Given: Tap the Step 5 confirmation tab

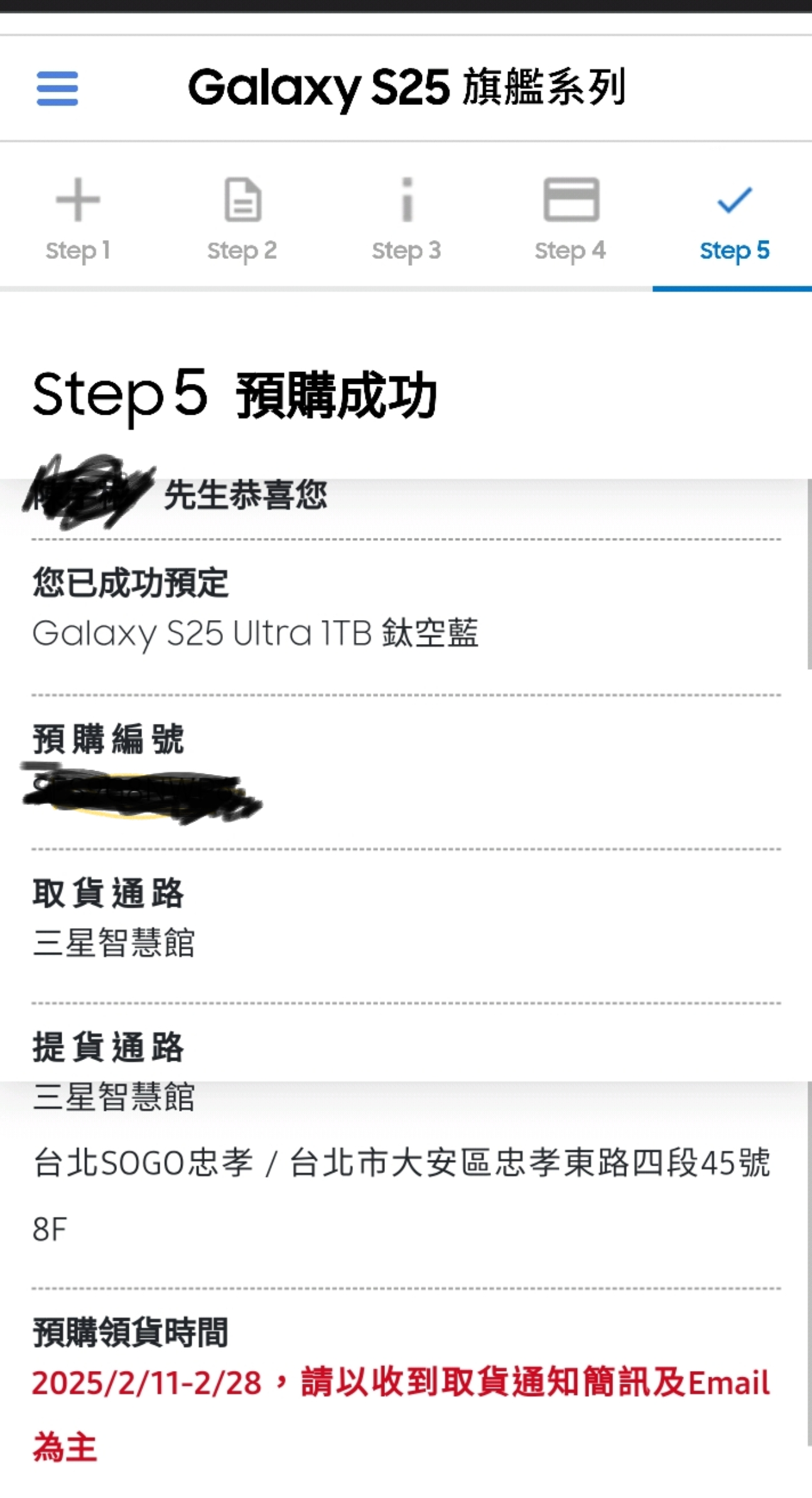Looking at the screenshot, I should pyautogui.click(x=734, y=219).
